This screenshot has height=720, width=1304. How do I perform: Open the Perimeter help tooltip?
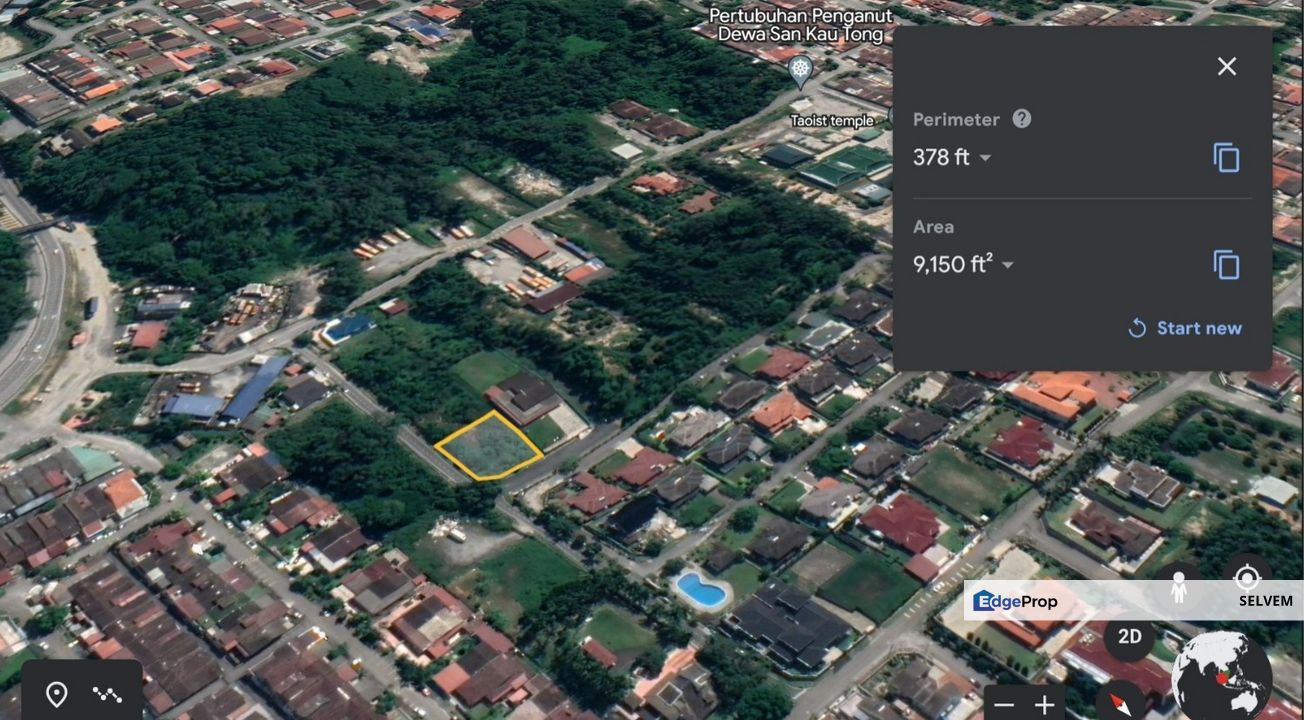click(1021, 119)
